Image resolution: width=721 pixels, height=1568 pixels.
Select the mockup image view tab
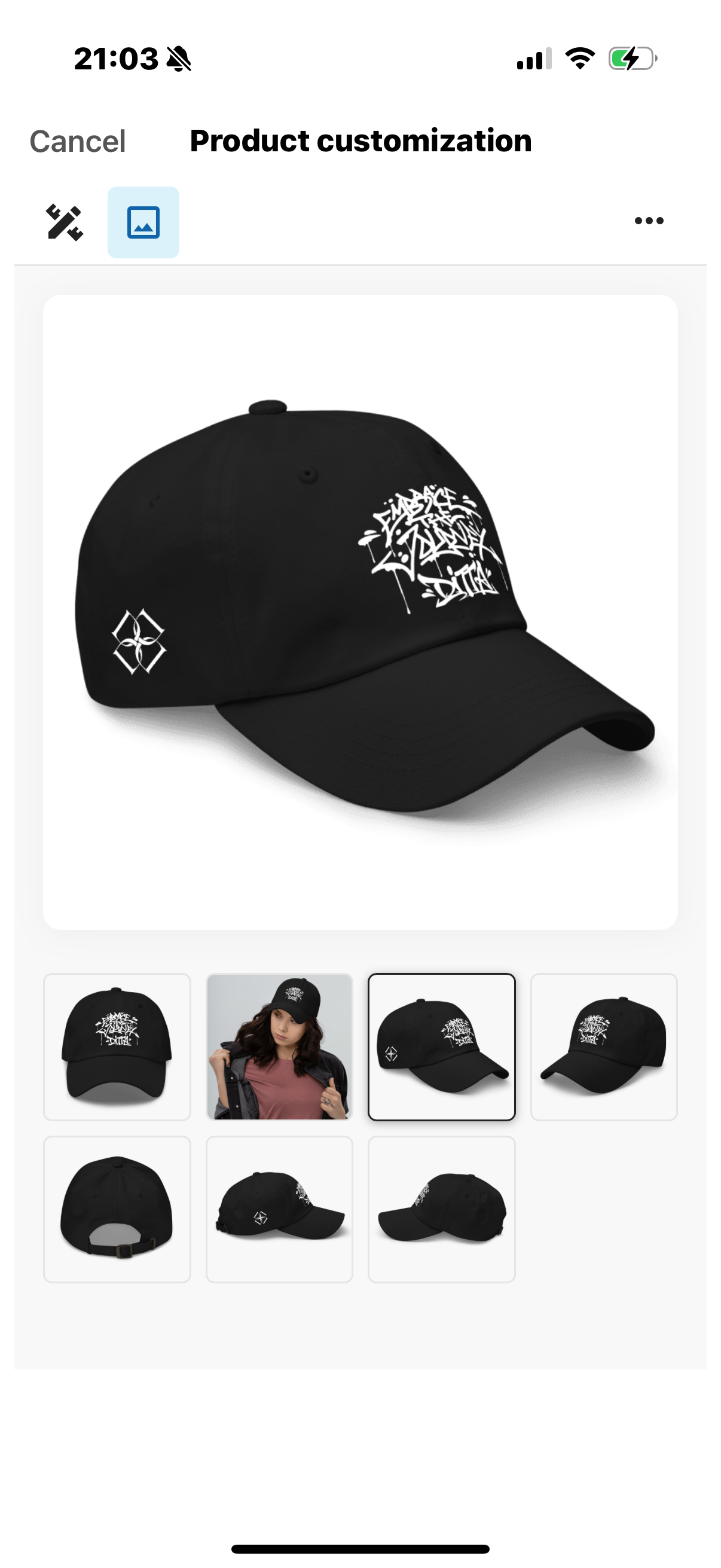click(143, 222)
